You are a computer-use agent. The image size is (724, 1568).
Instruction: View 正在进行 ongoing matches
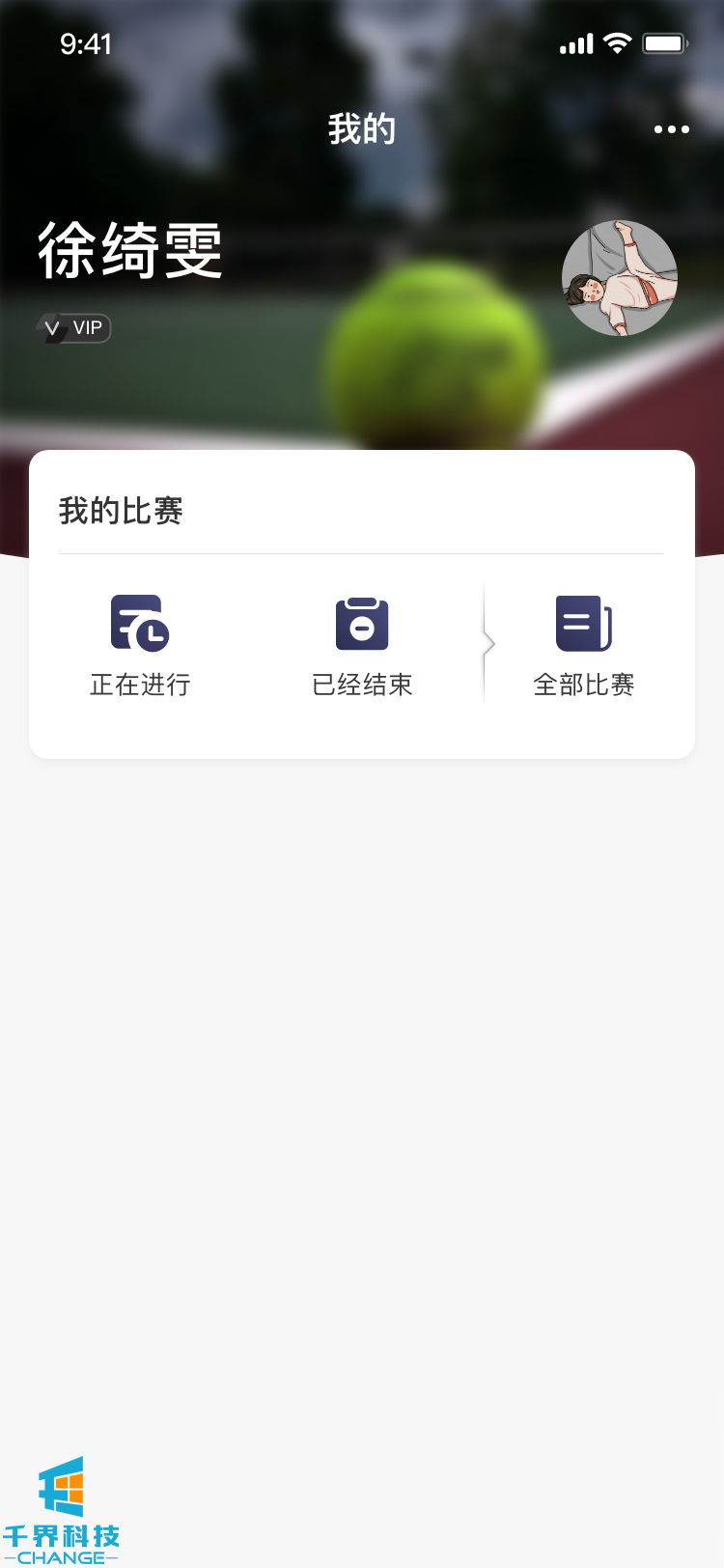[x=140, y=645]
